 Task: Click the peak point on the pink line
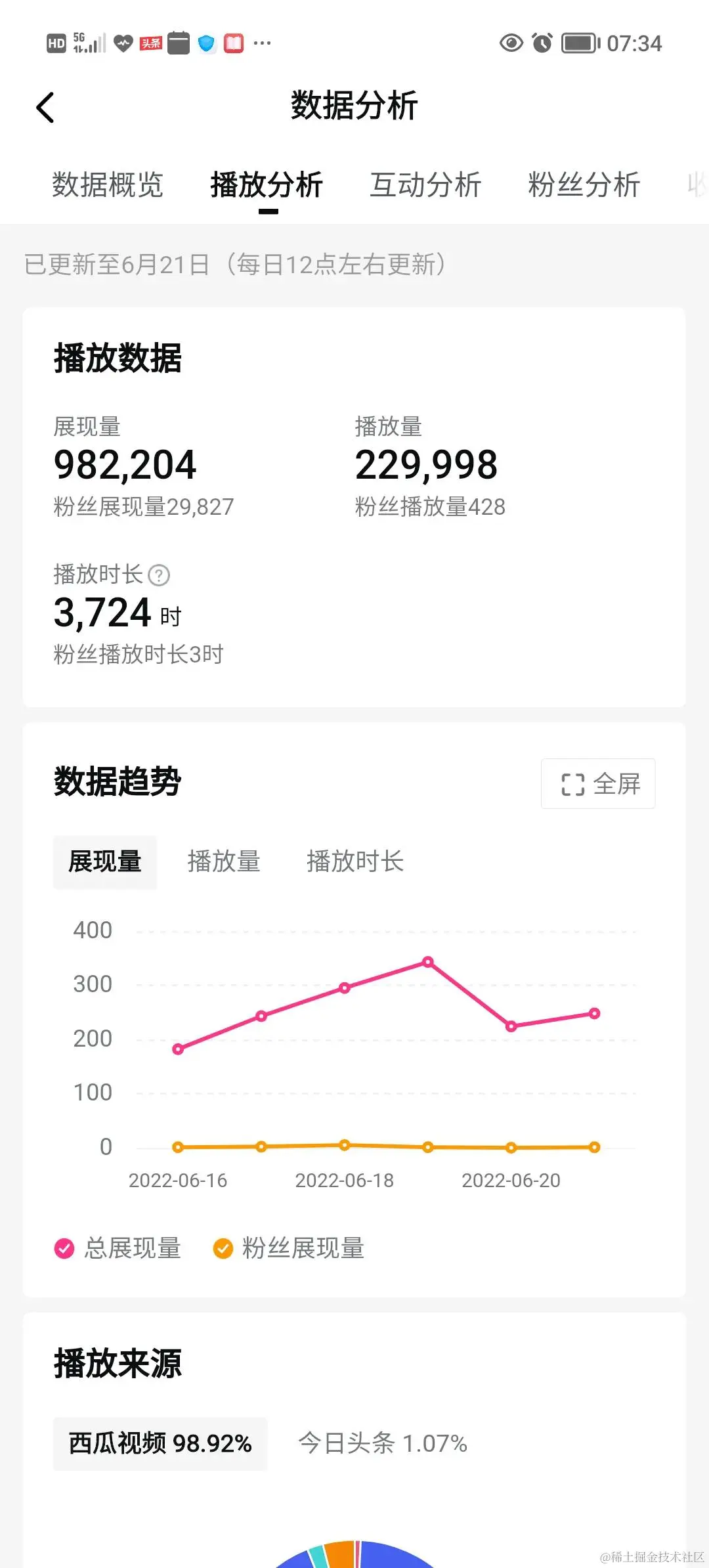427,963
